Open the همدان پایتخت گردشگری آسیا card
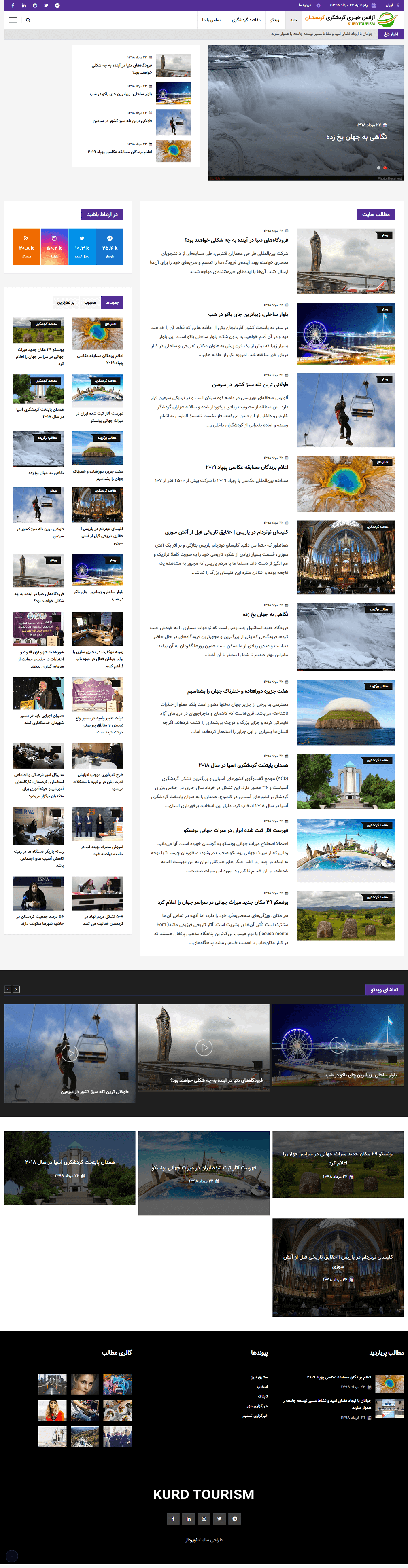The width and height of the screenshot is (408, 1568). pos(70,1162)
